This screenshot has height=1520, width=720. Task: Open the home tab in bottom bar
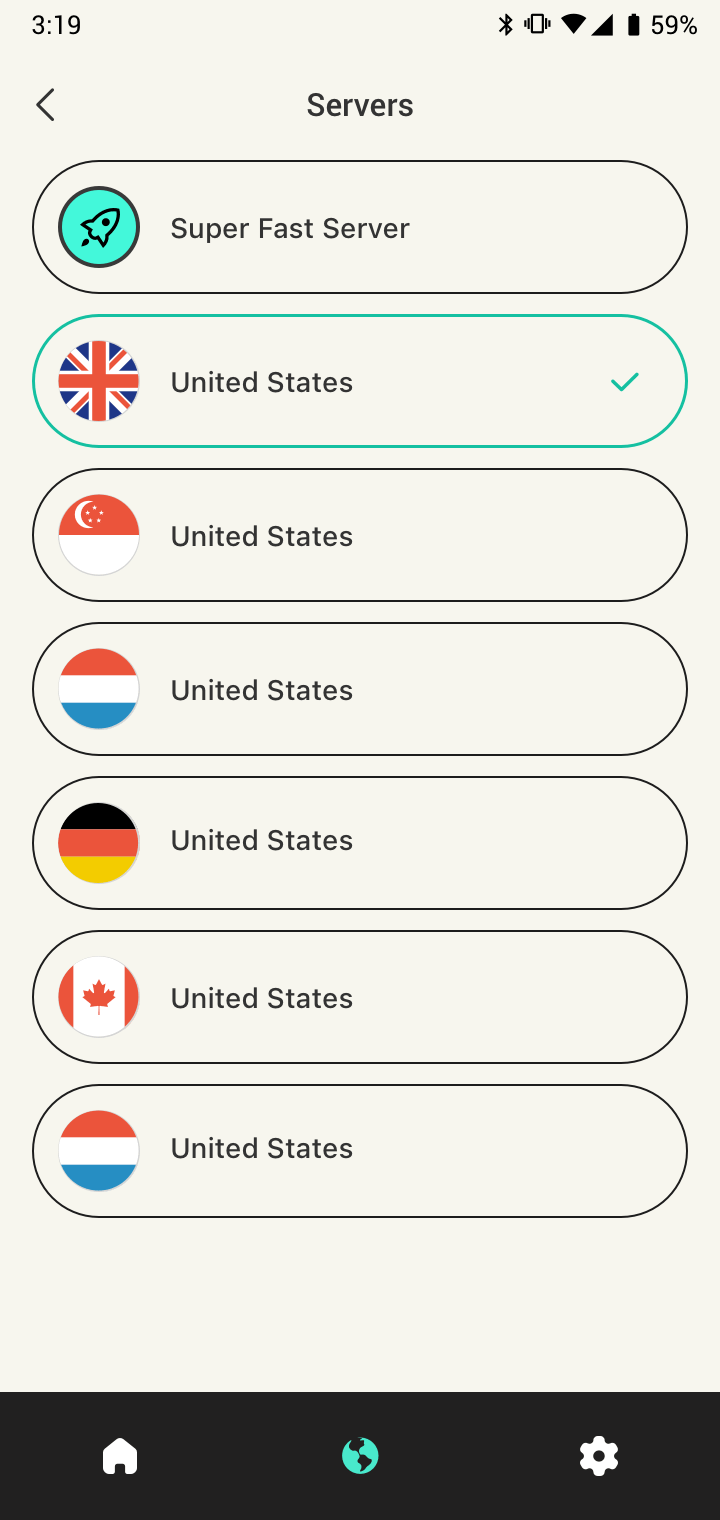coord(120,1456)
